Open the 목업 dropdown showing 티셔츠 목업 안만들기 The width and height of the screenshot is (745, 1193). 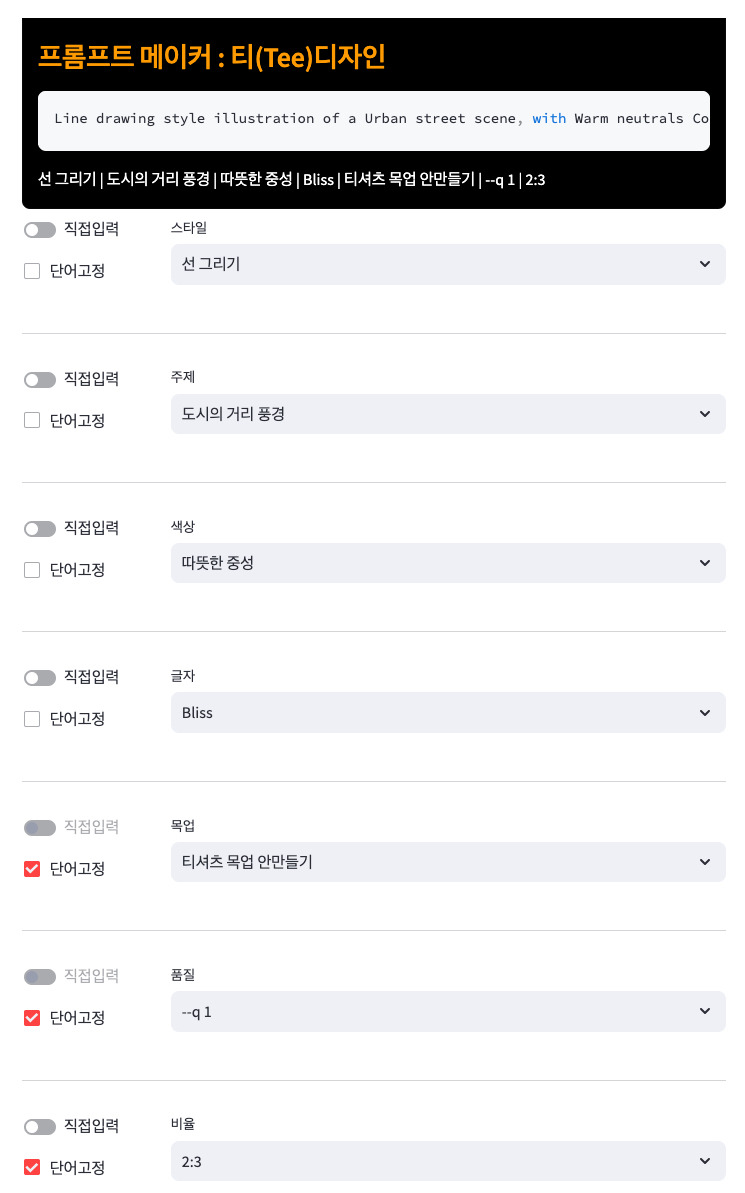(x=447, y=861)
